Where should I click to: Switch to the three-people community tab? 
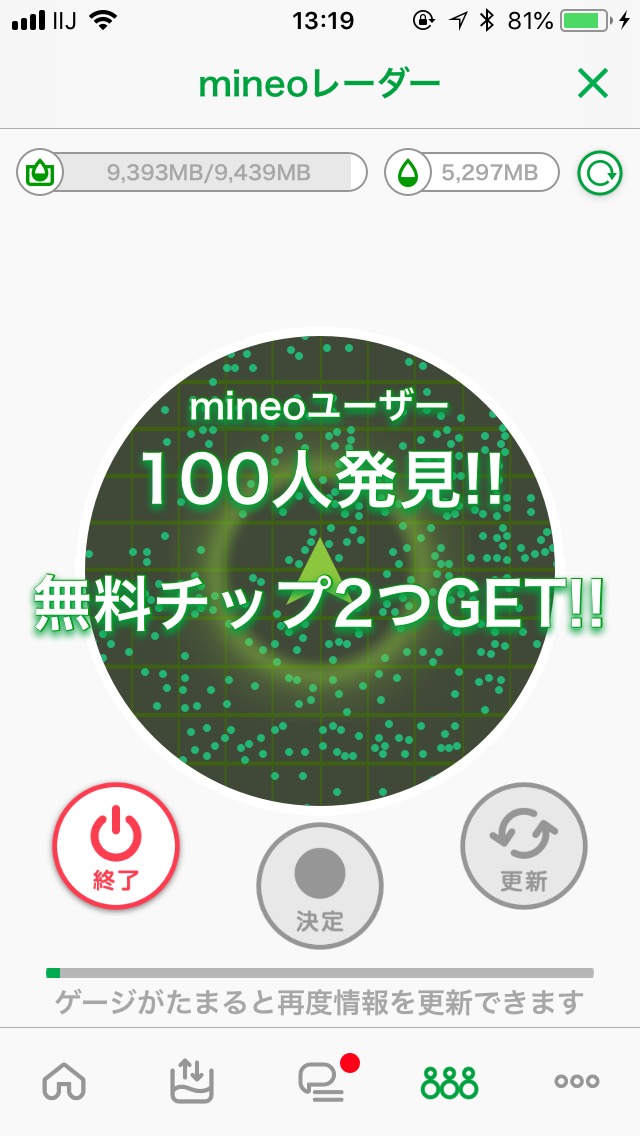click(449, 1082)
